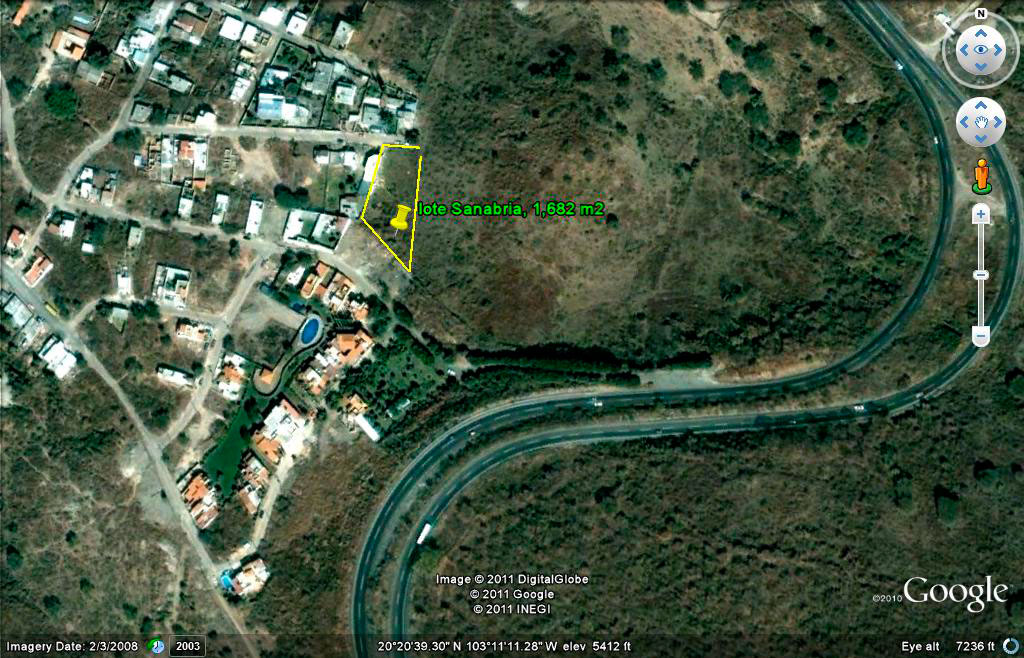
Task: Zoom out with the minus button
Action: point(981,337)
